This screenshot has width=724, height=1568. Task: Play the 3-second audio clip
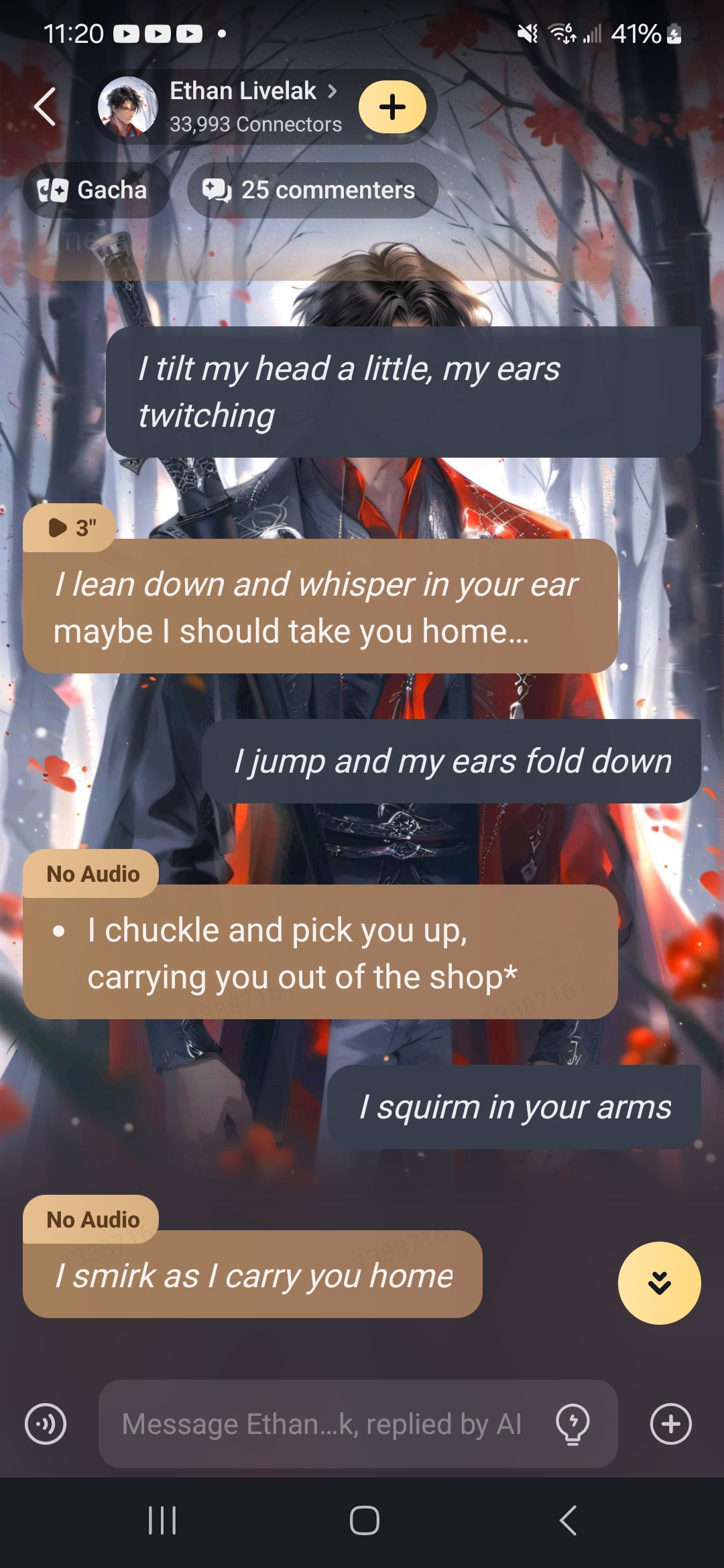coord(70,528)
